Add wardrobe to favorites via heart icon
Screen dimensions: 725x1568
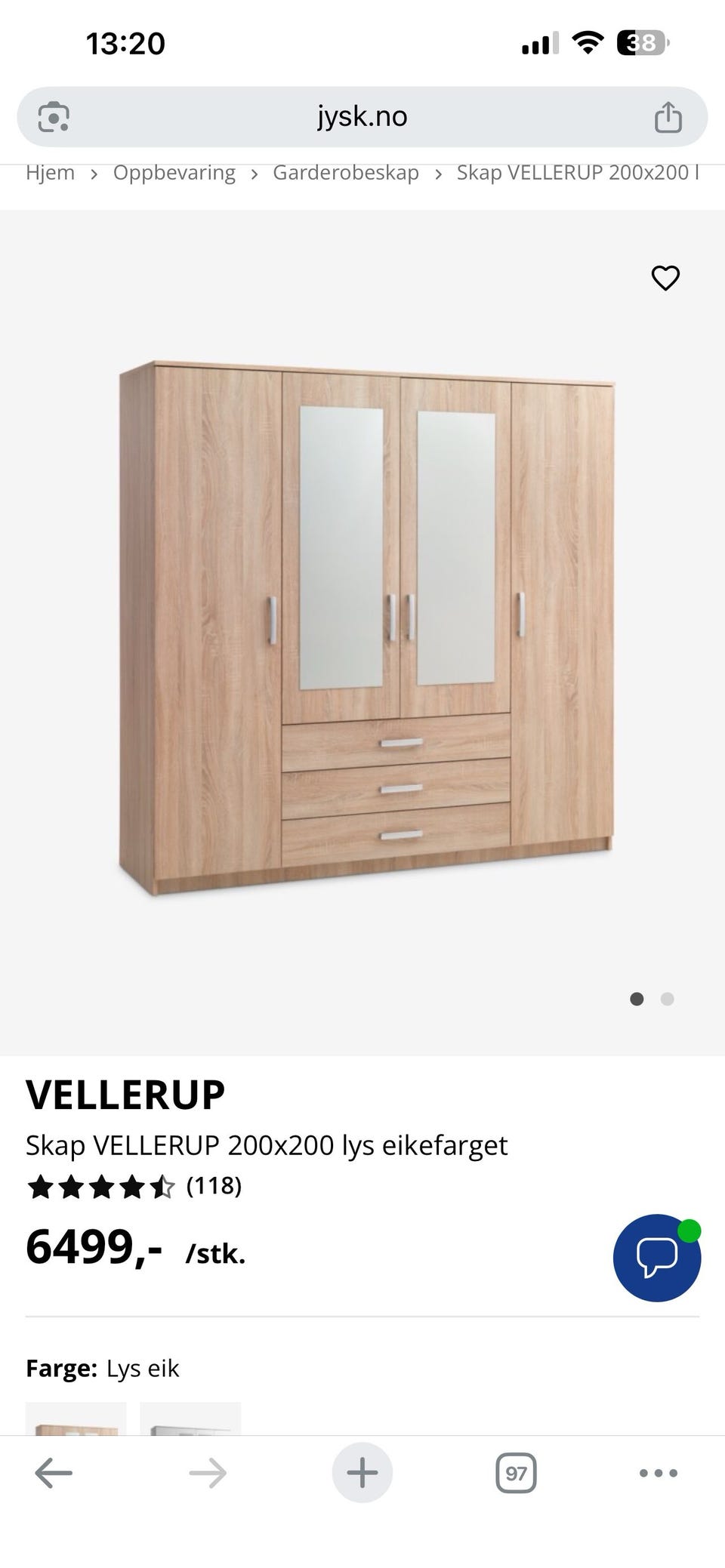pyautogui.click(x=665, y=279)
